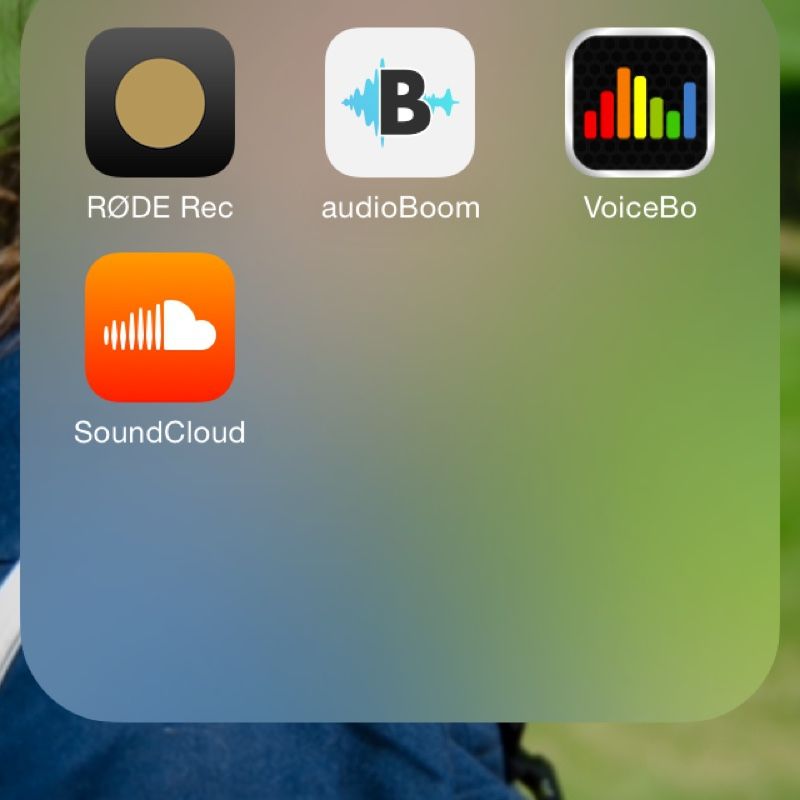The height and width of the screenshot is (800, 800).
Task: Launch the SoundCloud app
Action: click(160, 327)
